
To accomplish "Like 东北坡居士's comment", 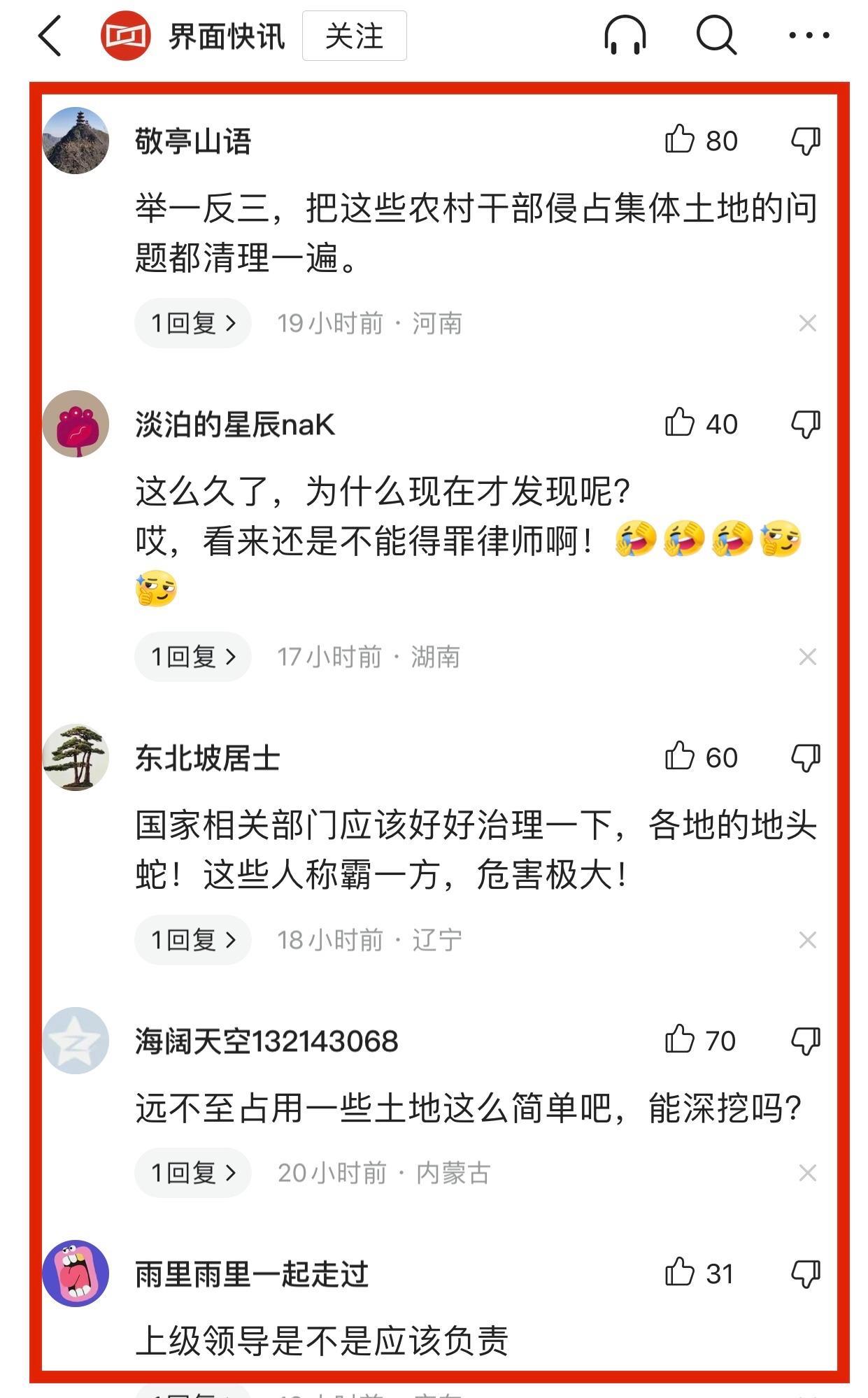I will click(680, 757).
